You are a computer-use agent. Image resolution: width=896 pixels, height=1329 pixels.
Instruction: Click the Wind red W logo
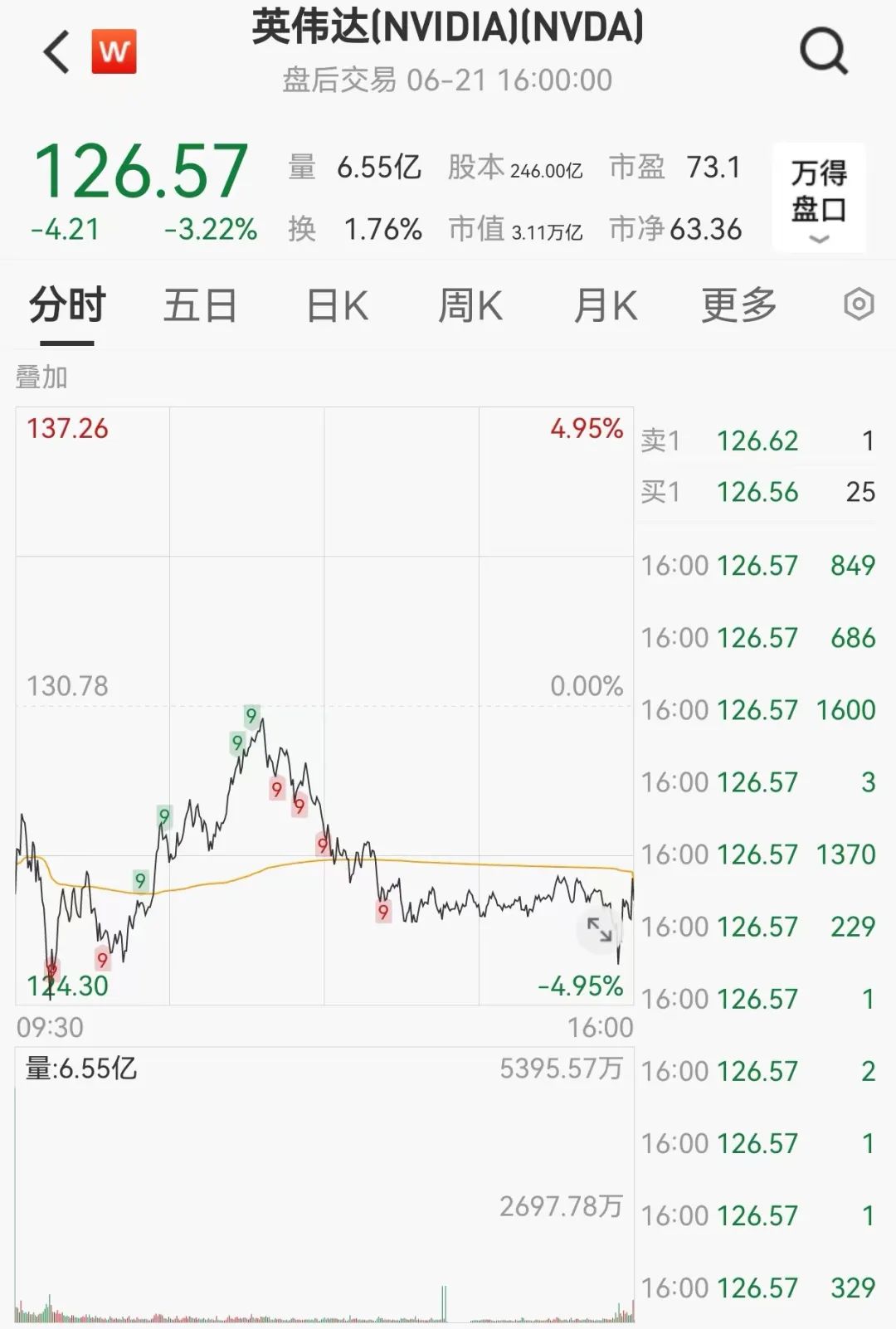(x=114, y=52)
